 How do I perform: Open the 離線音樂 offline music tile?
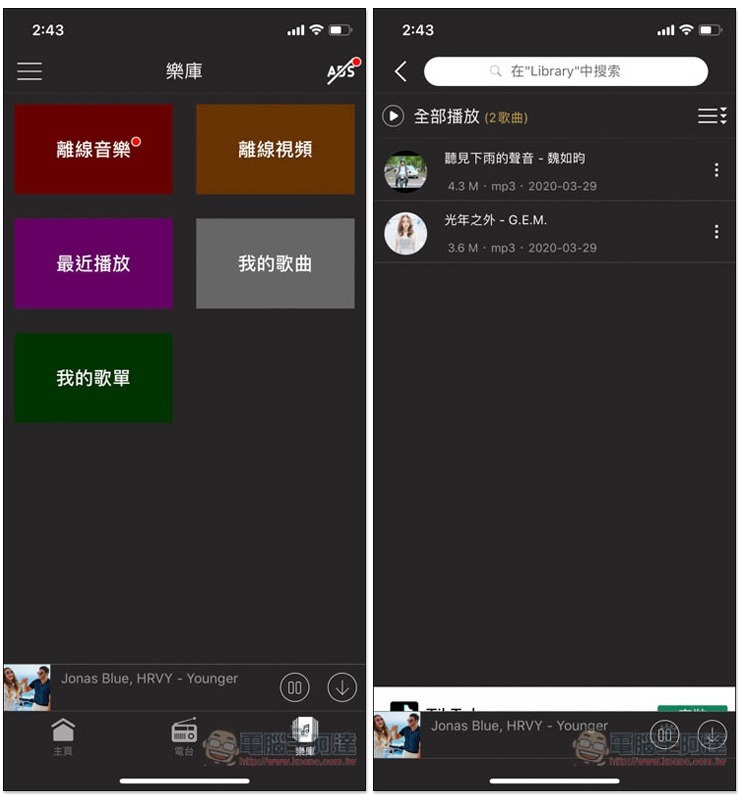(x=93, y=148)
